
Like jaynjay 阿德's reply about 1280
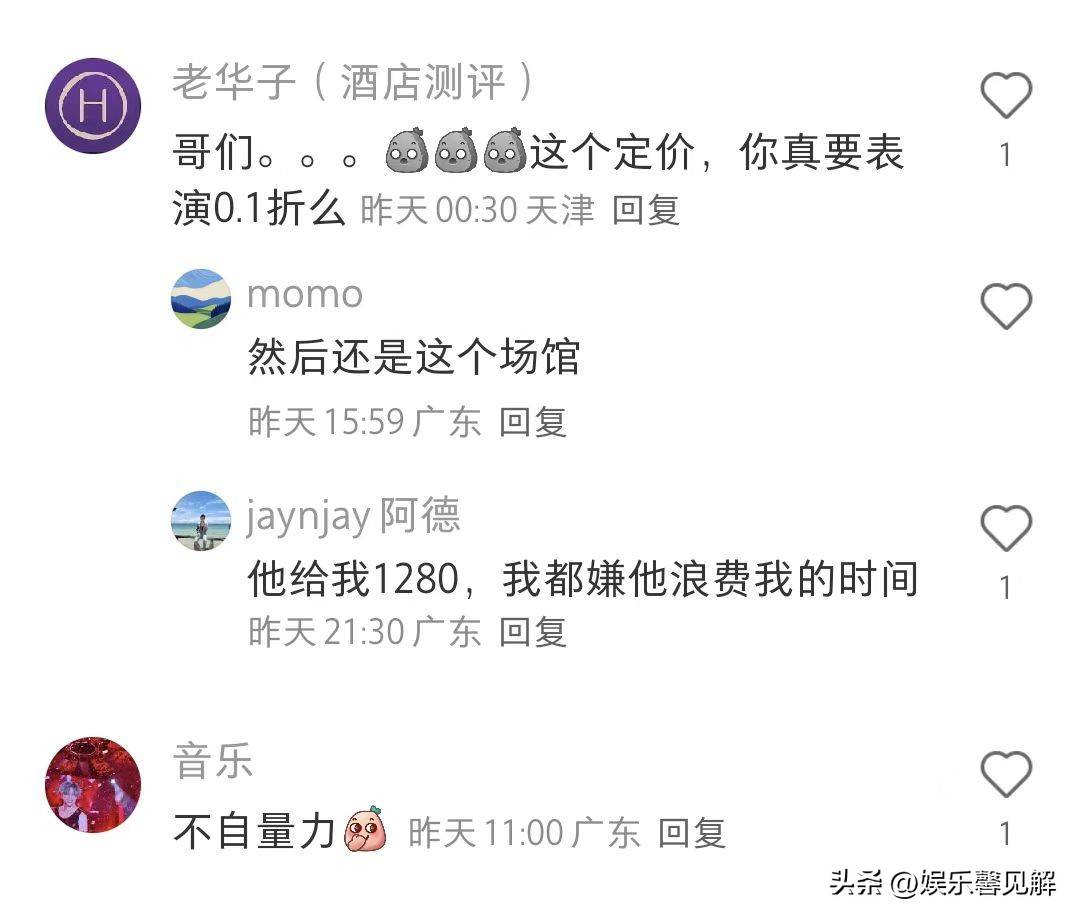click(1005, 528)
